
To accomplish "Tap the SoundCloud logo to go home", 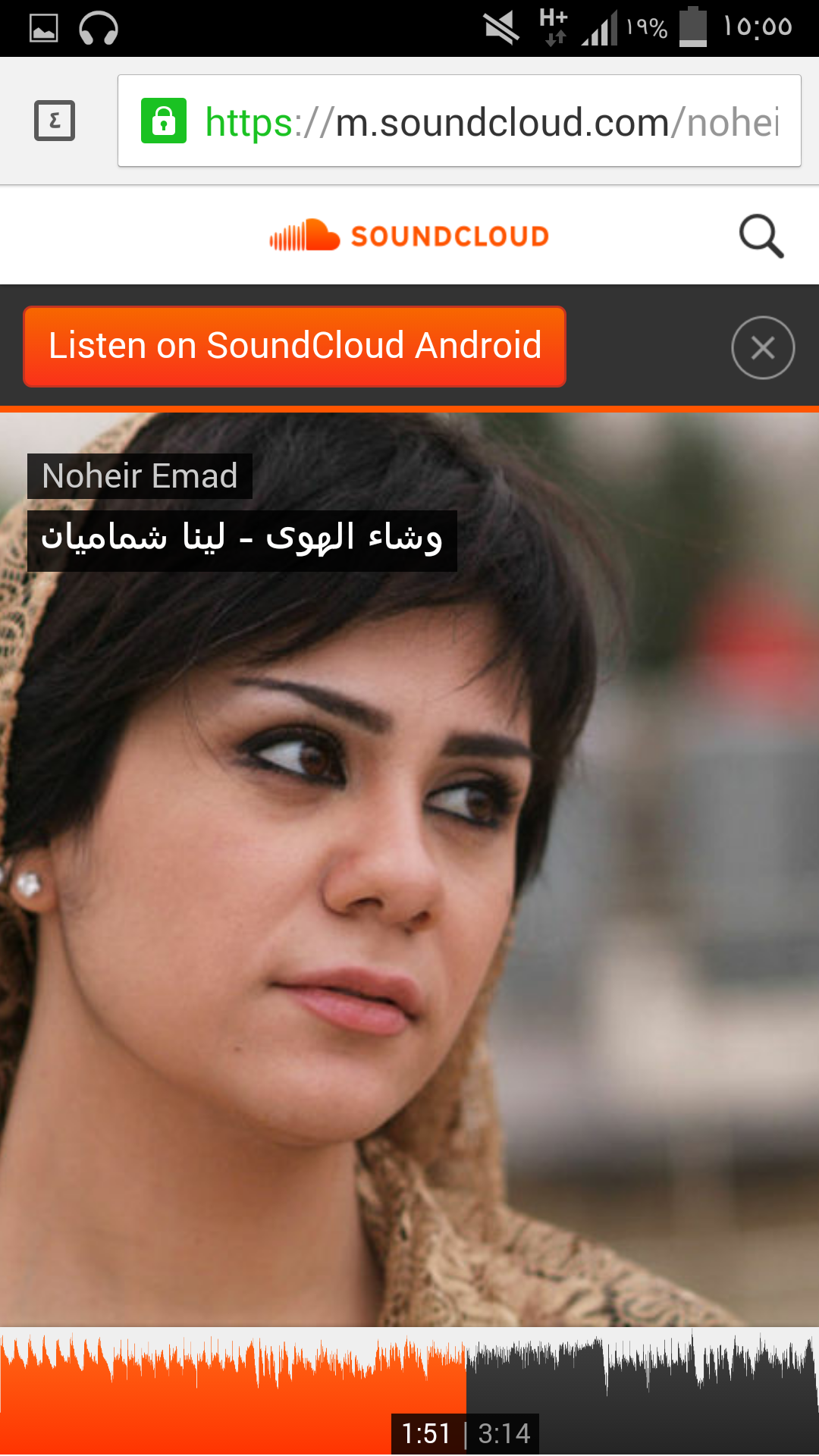I will (x=409, y=236).
